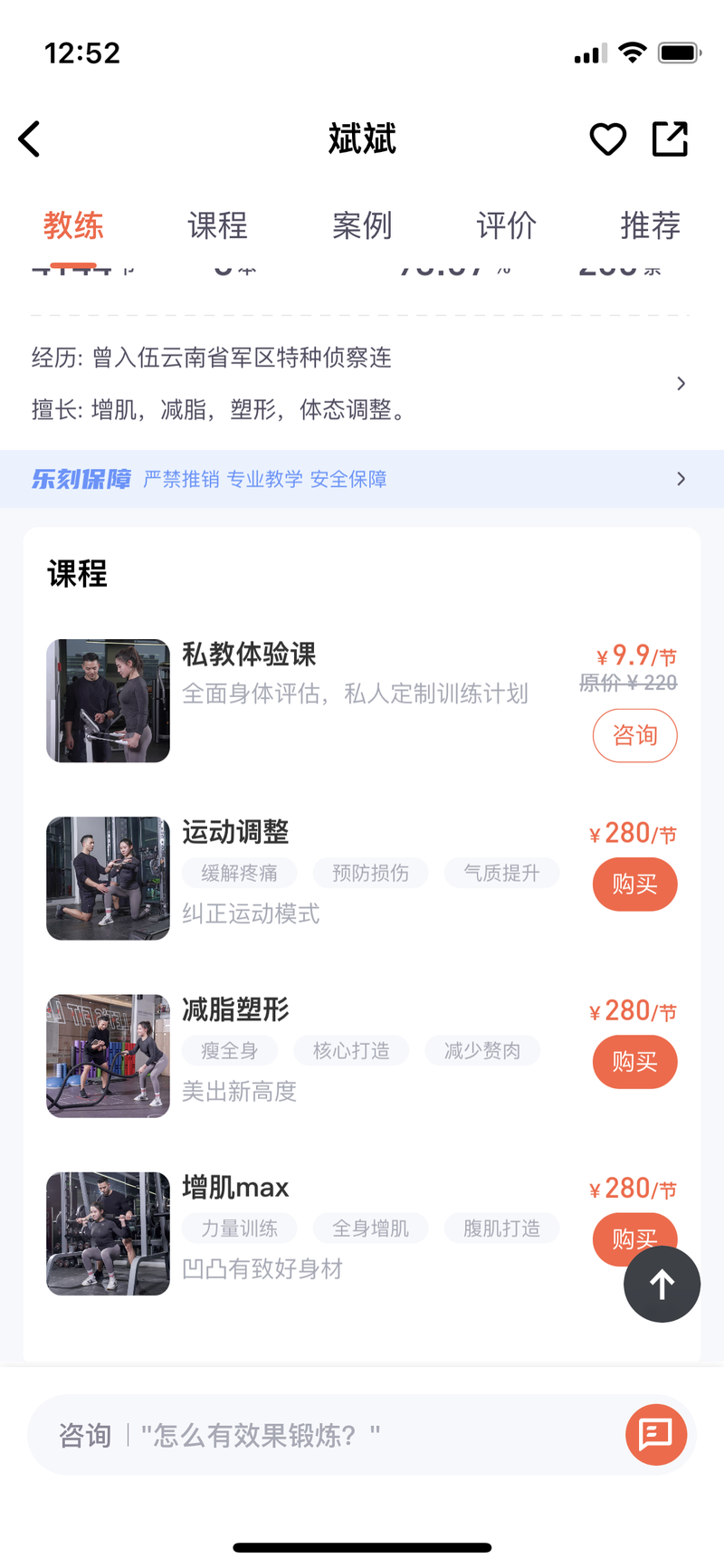The height and width of the screenshot is (1568, 724).
Task: Open the 乐刻保障 guarantee banner
Action: tap(362, 479)
